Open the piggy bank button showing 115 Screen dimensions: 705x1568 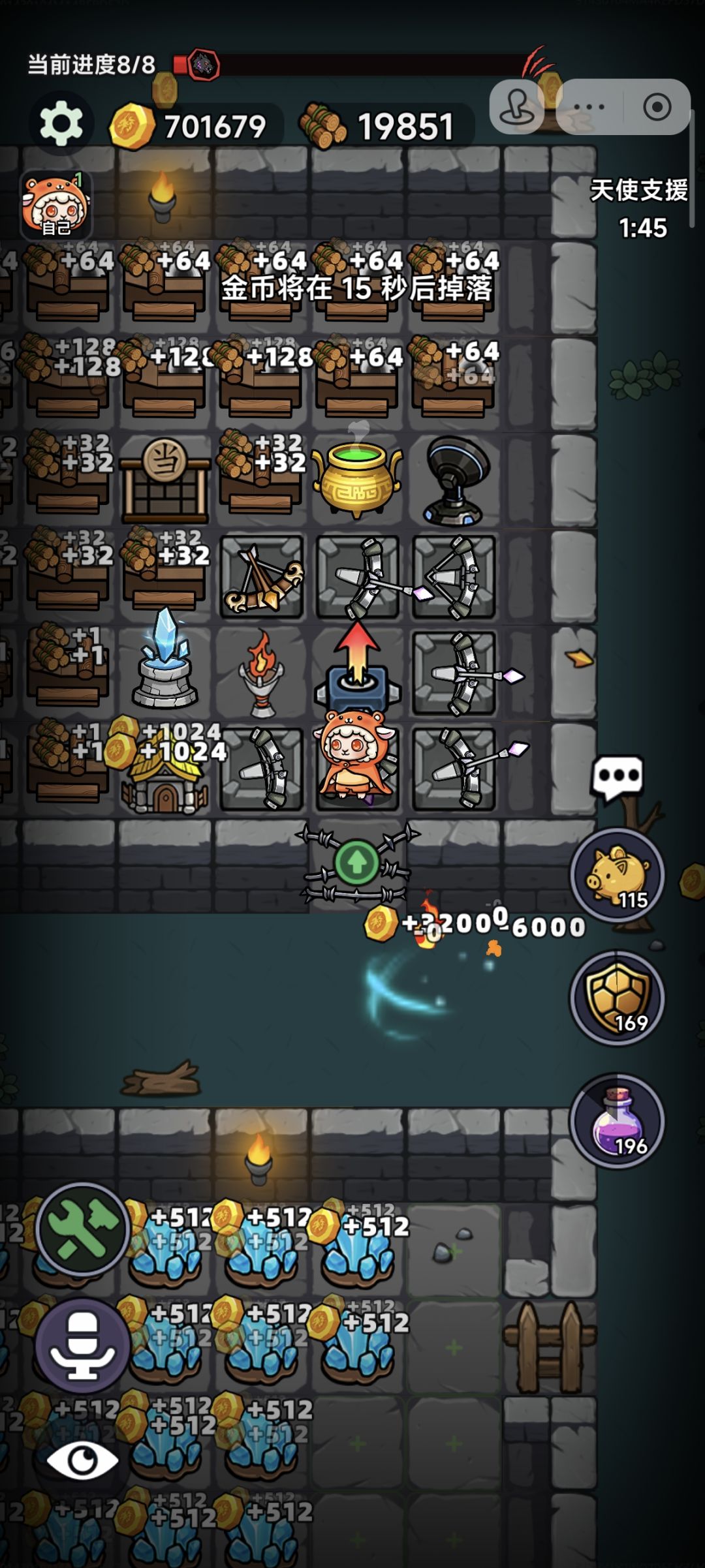(x=618, y=875)
